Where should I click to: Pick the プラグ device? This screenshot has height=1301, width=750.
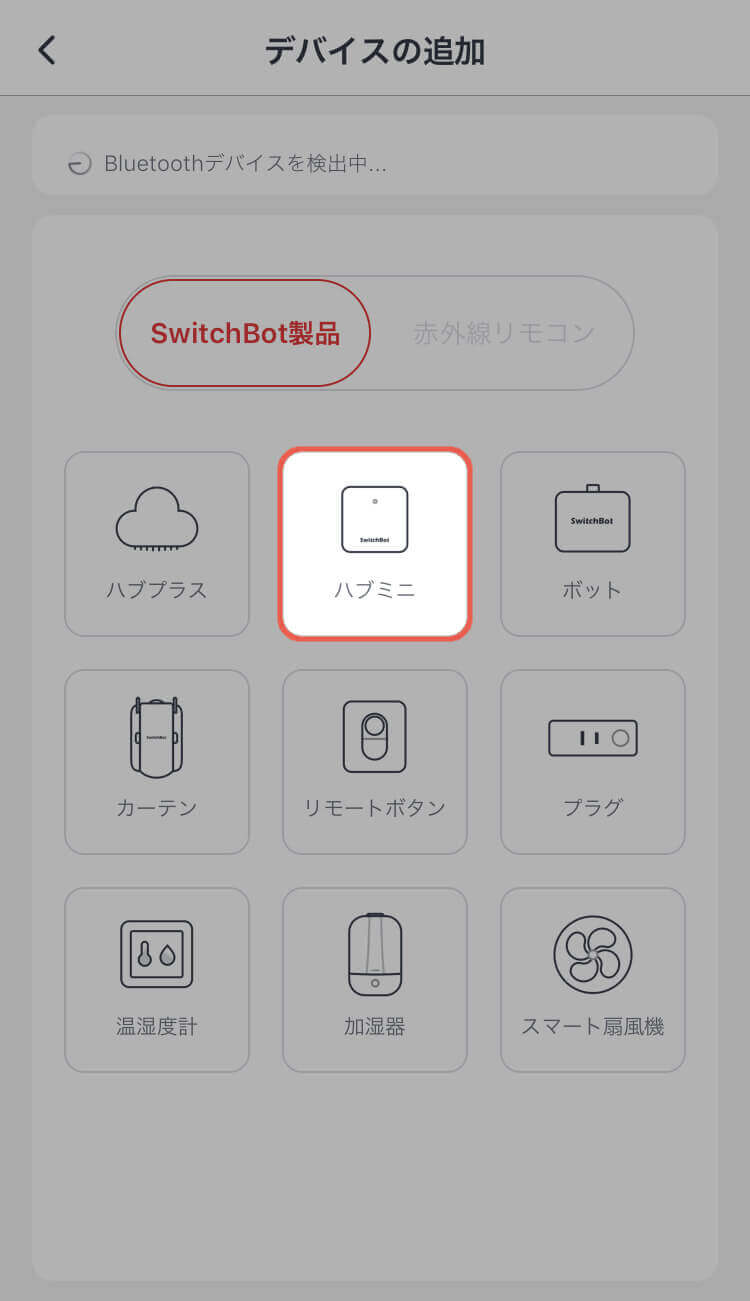[x=593, y=762]
